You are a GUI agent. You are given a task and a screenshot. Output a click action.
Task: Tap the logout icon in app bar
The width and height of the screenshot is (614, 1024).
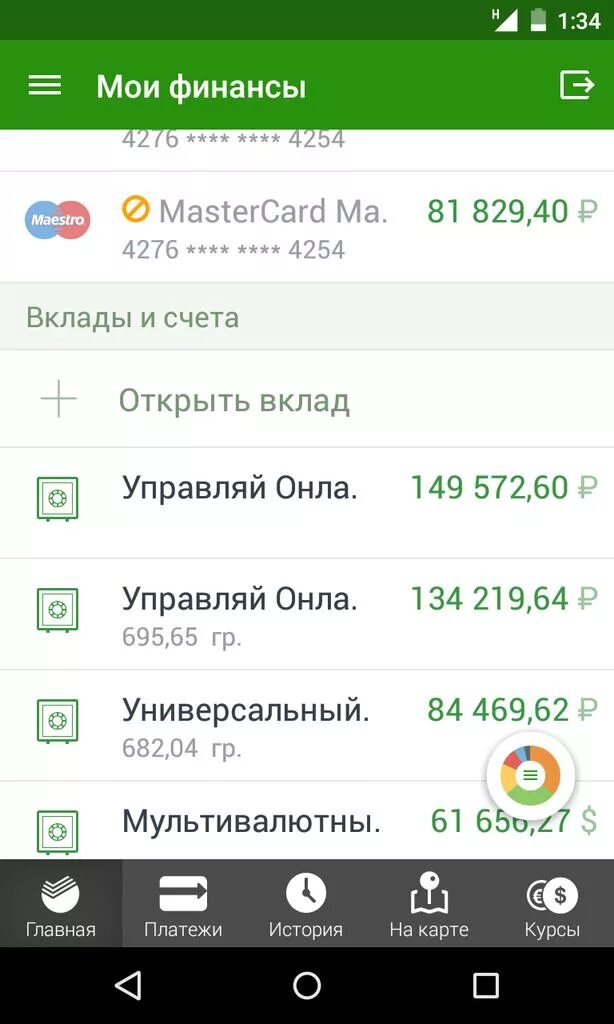[577, 86]
